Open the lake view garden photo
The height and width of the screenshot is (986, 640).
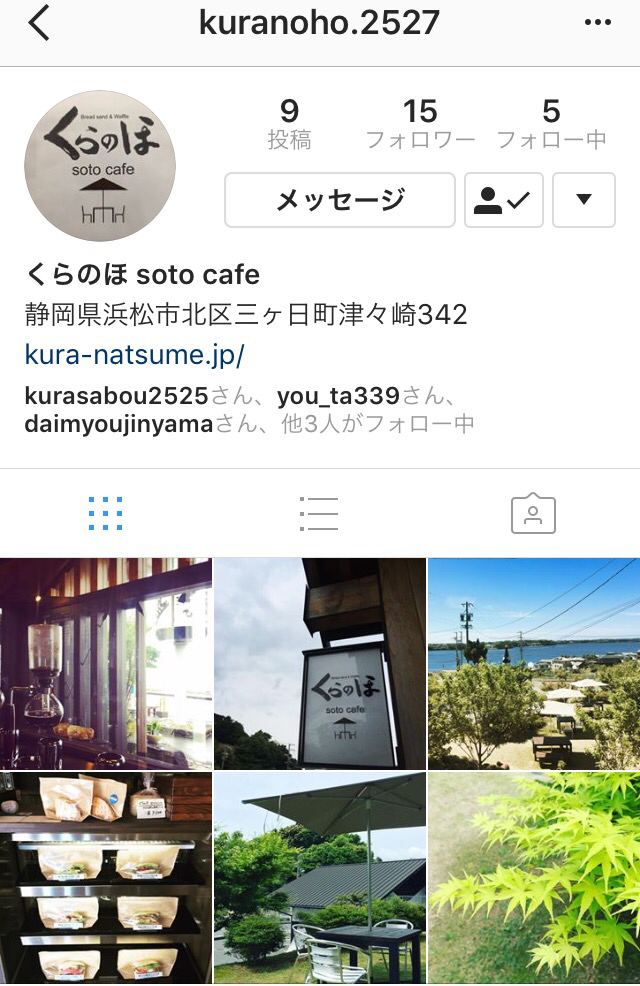click(534, 663)
